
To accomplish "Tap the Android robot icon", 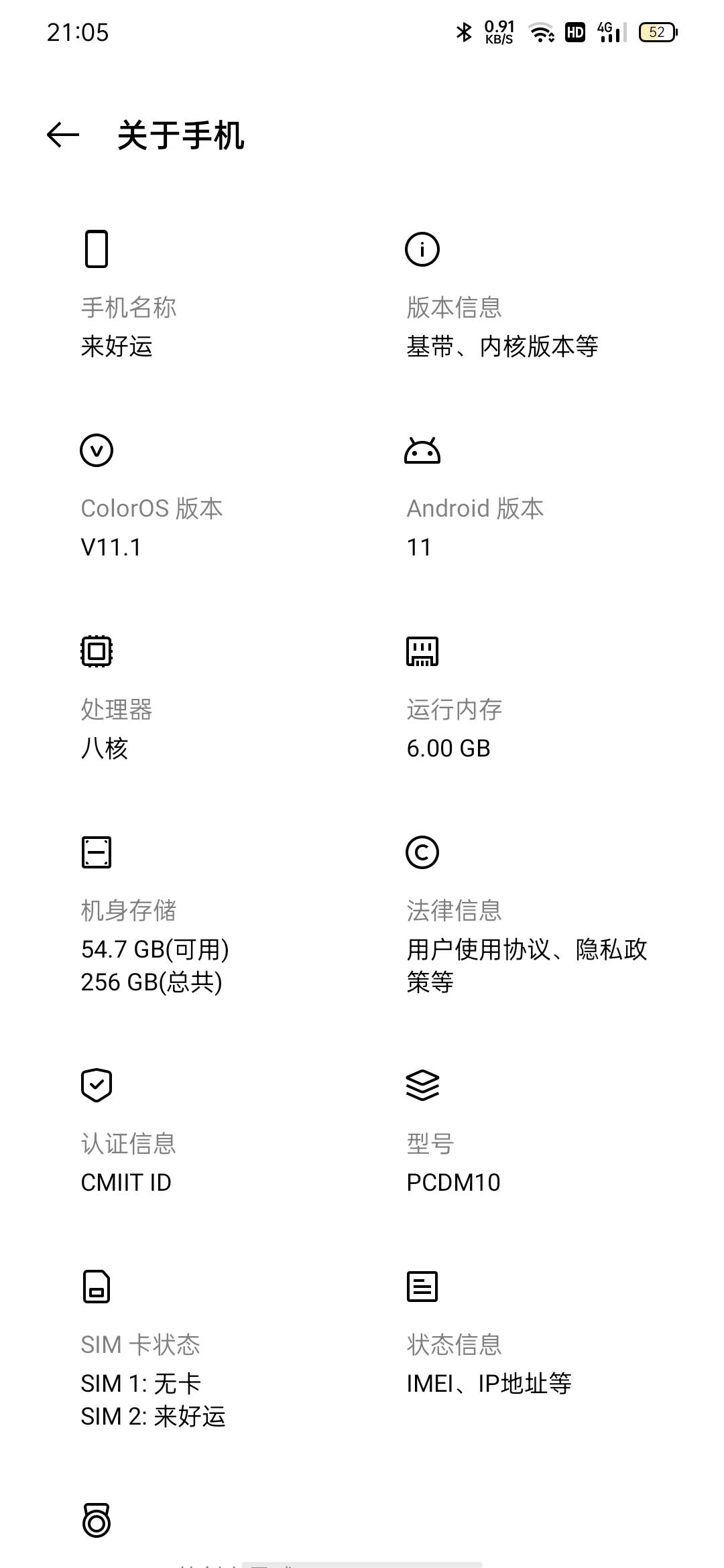I will (x=422, y=451).
